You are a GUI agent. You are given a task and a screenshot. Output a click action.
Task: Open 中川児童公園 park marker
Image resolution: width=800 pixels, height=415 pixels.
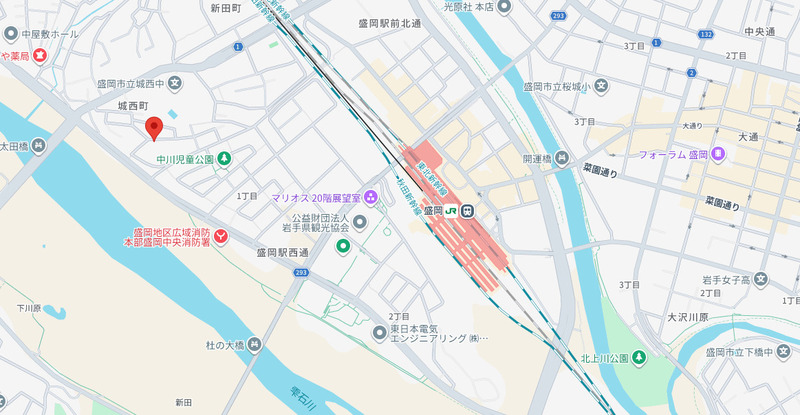point(224,158)
